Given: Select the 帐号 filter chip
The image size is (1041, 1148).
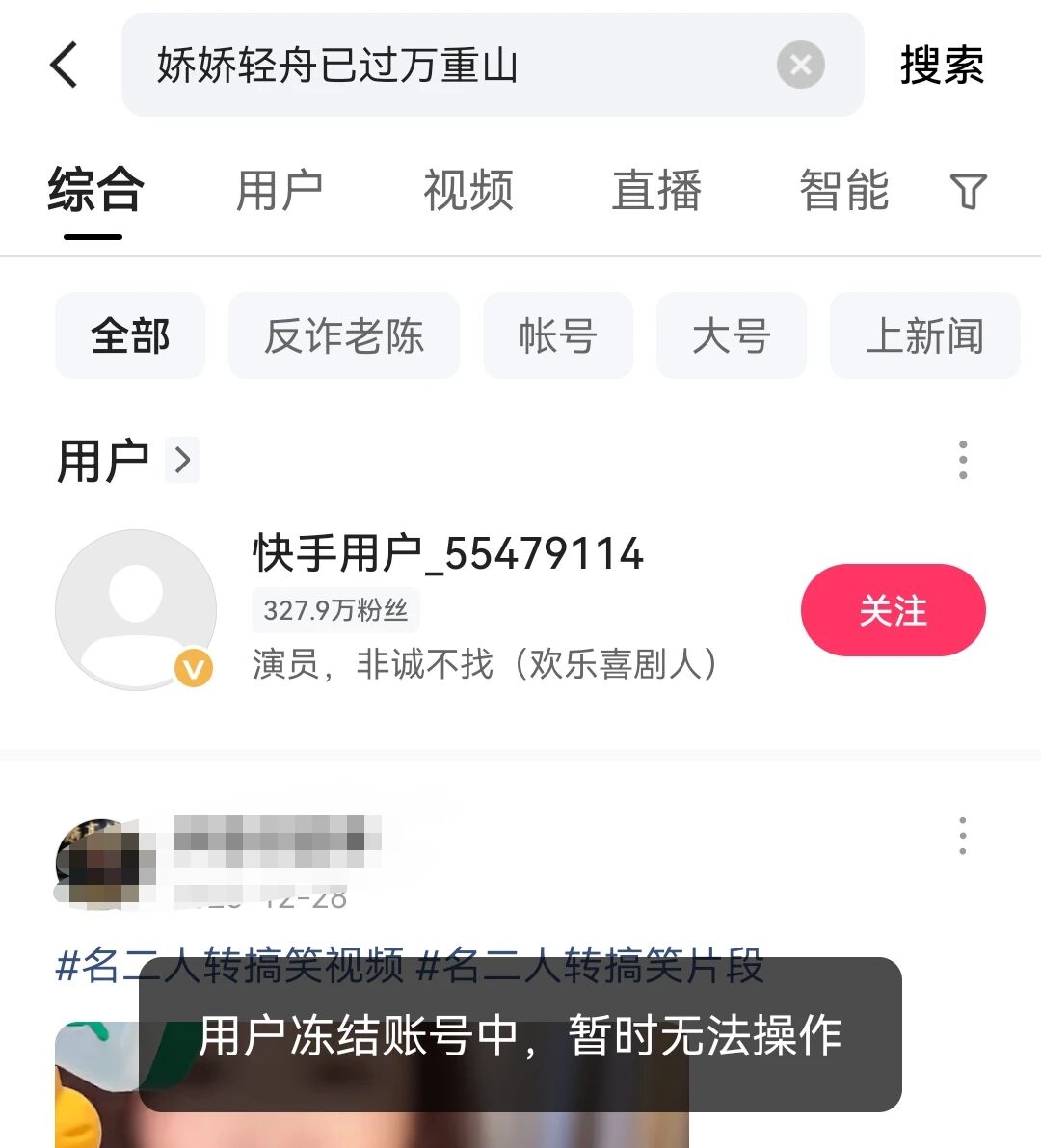Looking at the screenshot, I should click(x=558, y=335).
